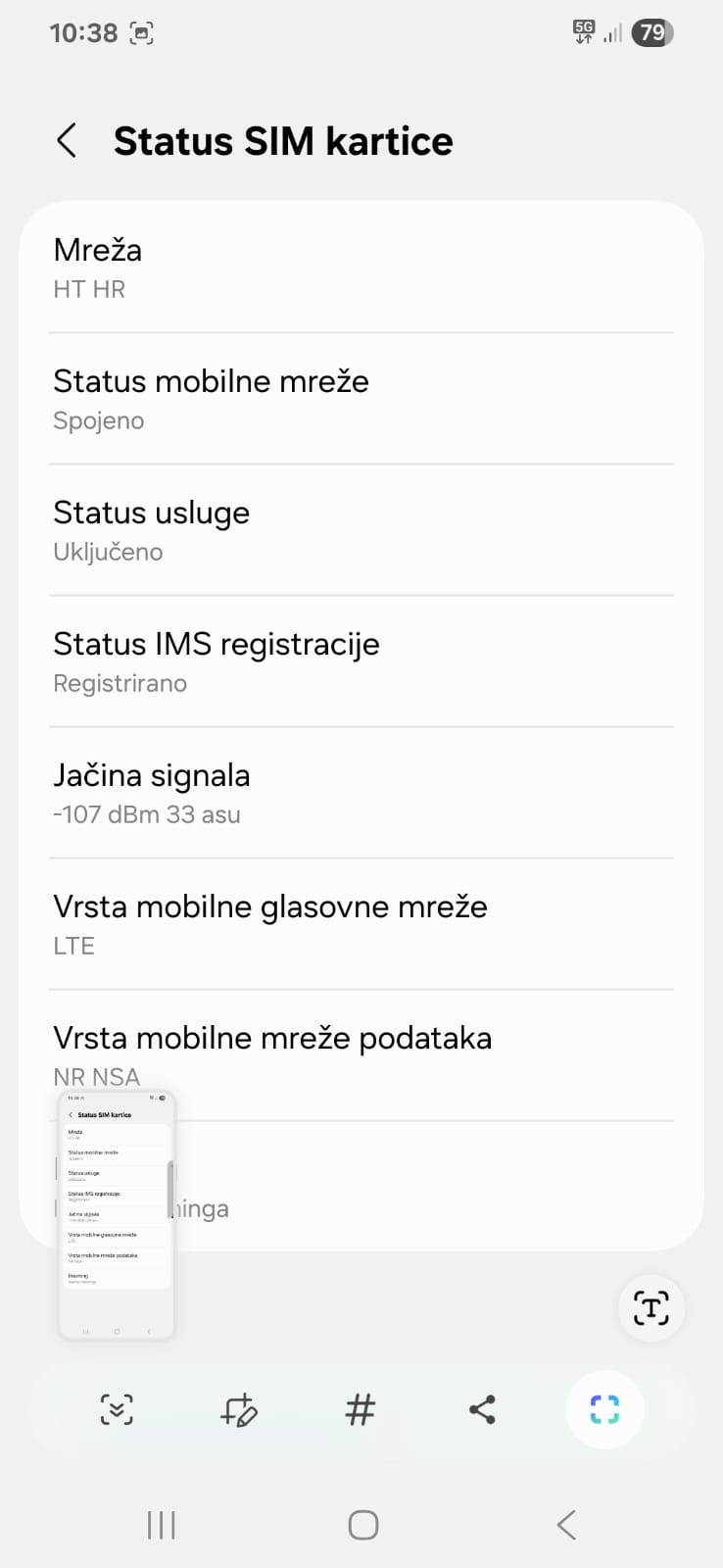Share the captured screenshot
Image resolution: width=723 pixels, height=1568 pixels.
tap(482, 1409)
